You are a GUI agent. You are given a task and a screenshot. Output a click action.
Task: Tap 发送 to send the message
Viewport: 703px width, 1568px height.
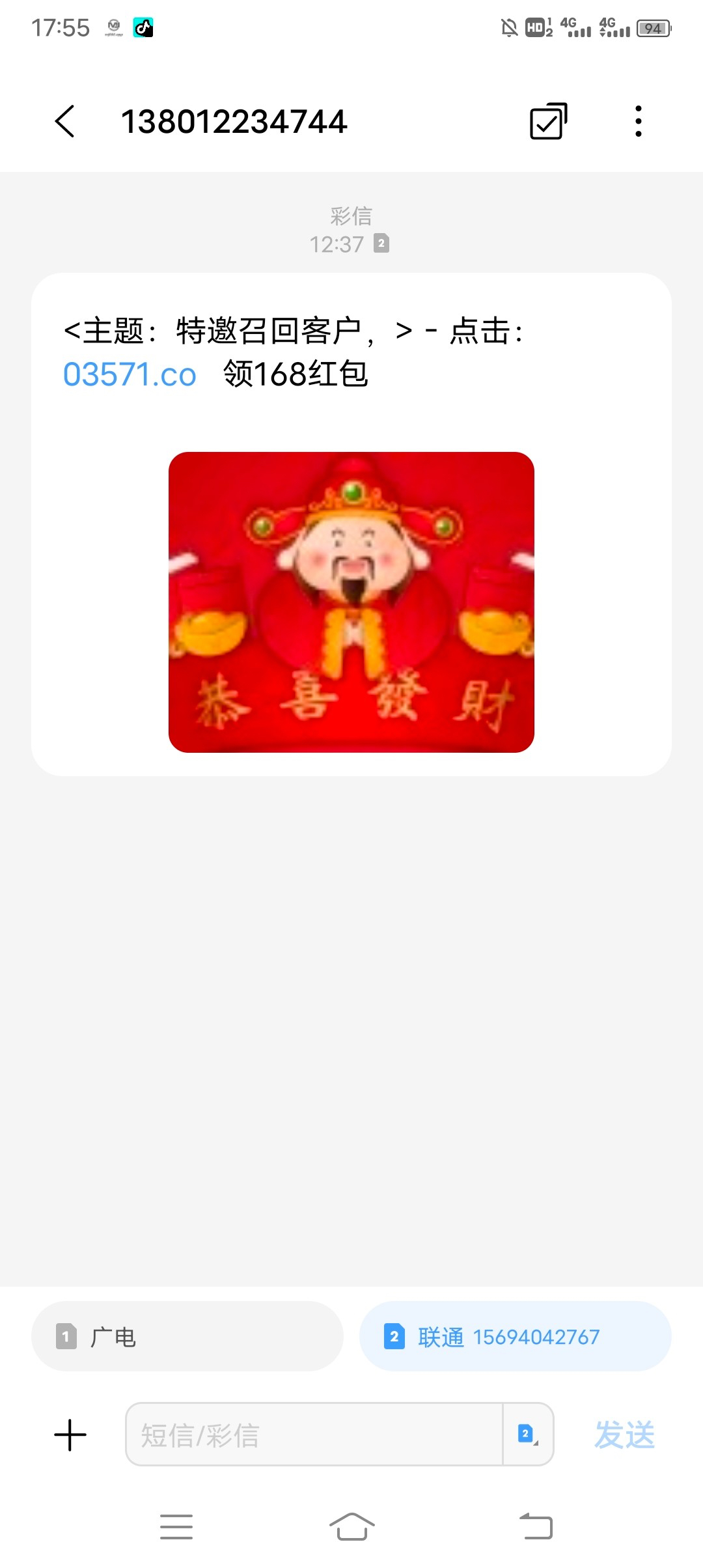tap(625, 1435)
